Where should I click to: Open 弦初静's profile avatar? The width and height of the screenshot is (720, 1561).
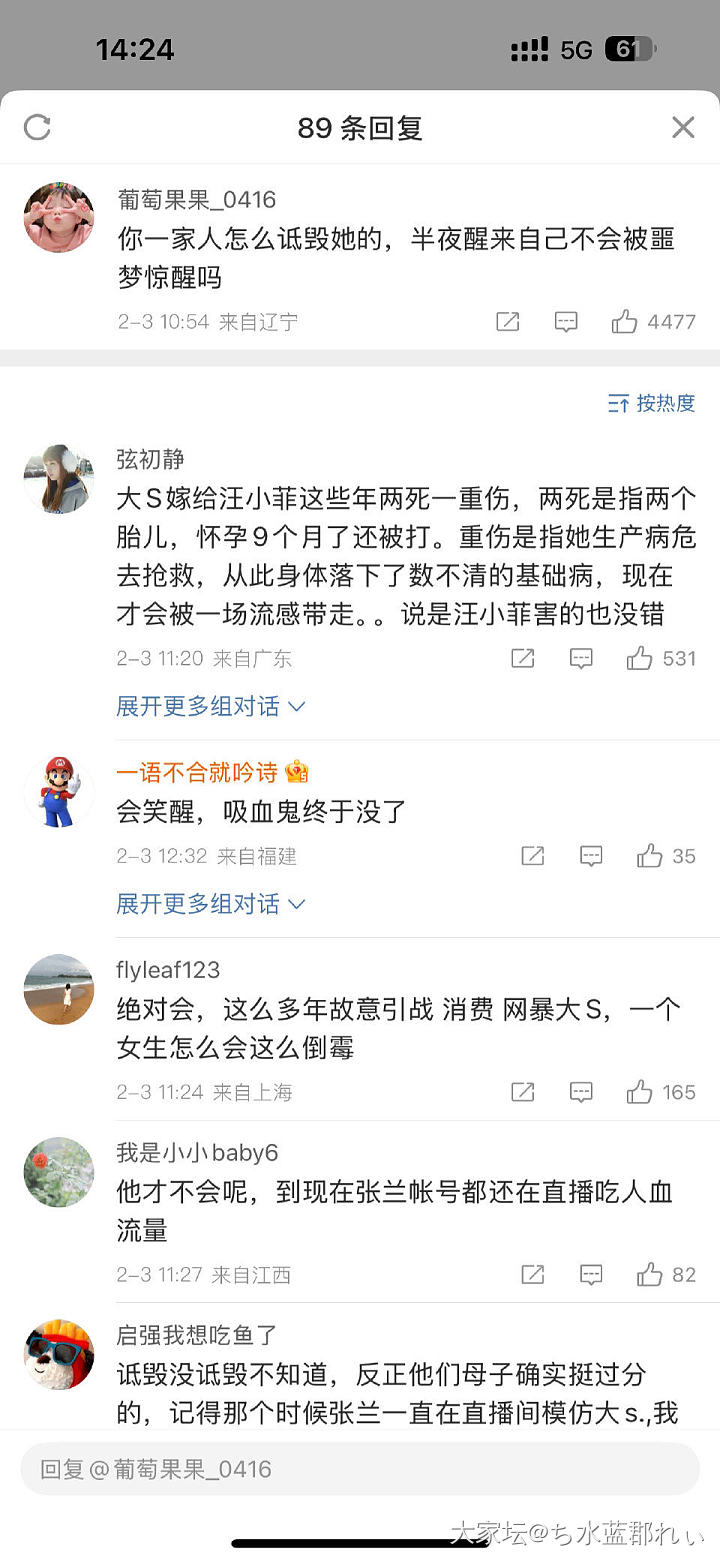(x=58, y=479)
